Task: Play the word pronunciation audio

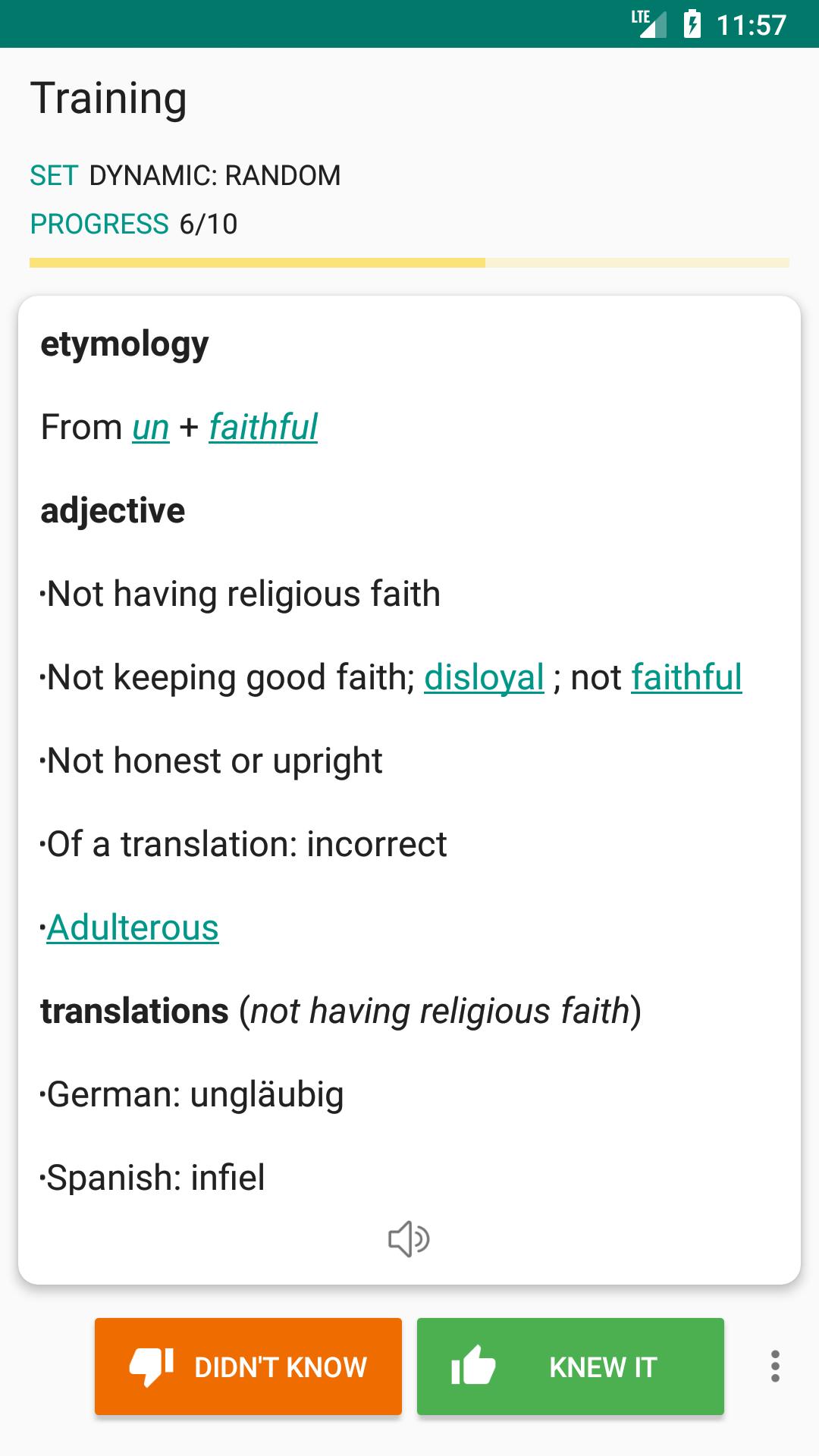Action: click(409, 1239)
